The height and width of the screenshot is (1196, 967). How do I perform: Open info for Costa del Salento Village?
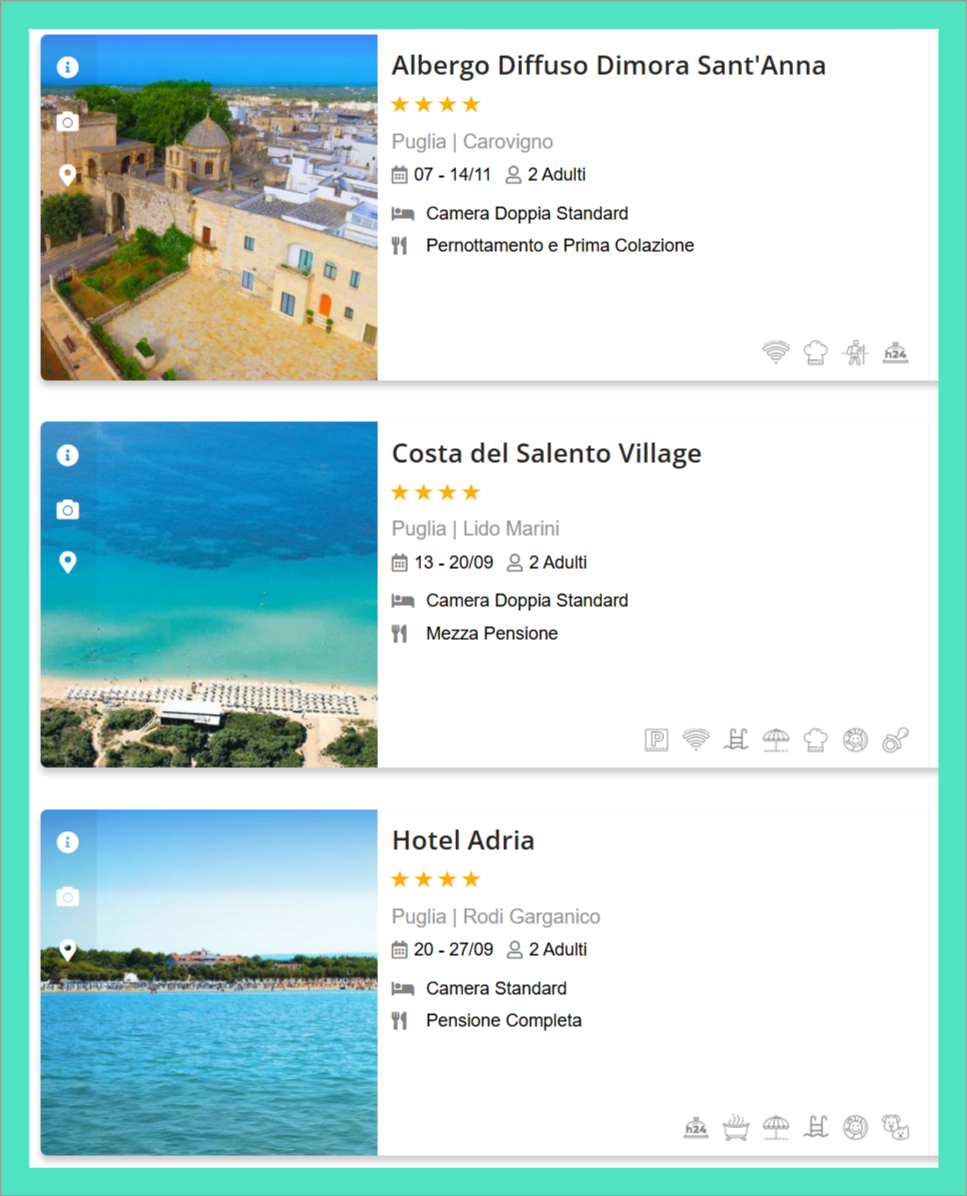click(x=68, y=455)
